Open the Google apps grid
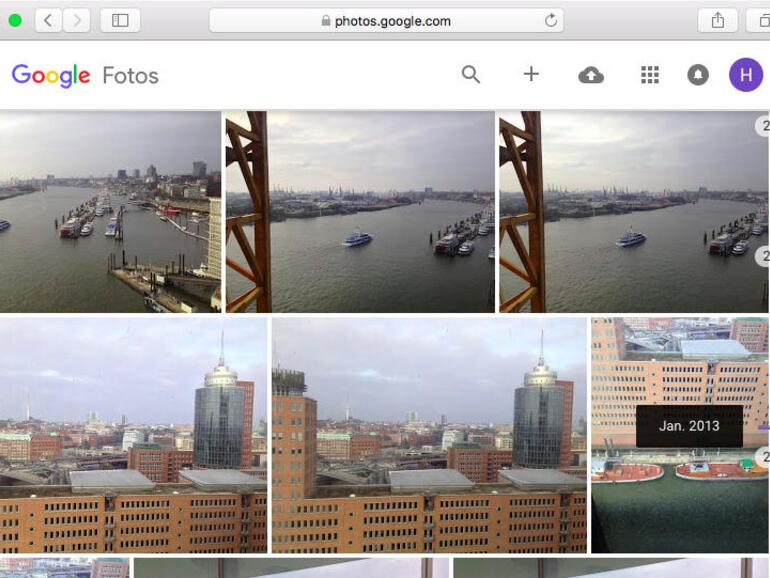The width and height of the screenshot is (770, 578). pyautogui.click(x=650, y=75)
